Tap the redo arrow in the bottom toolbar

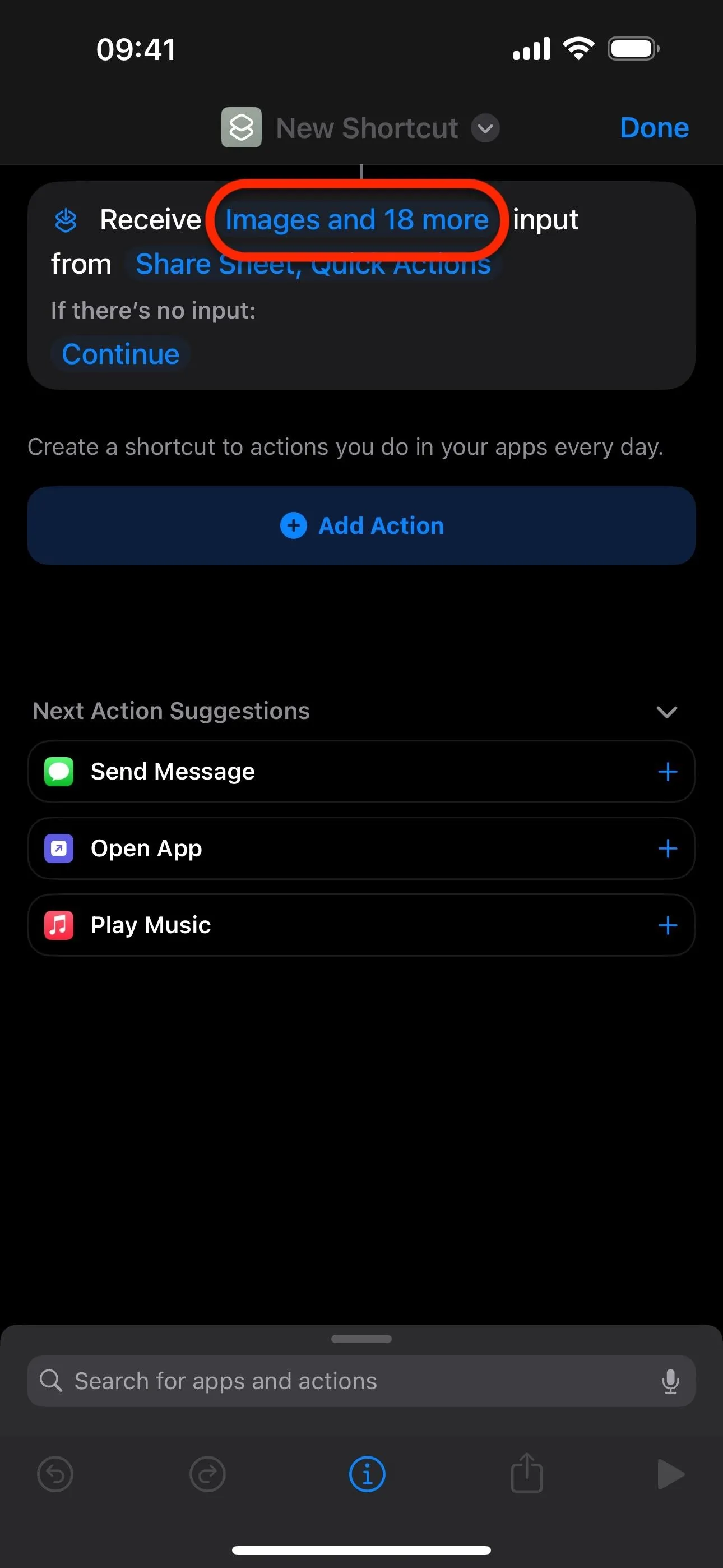pyautogui.click(x=207, y=1474)
